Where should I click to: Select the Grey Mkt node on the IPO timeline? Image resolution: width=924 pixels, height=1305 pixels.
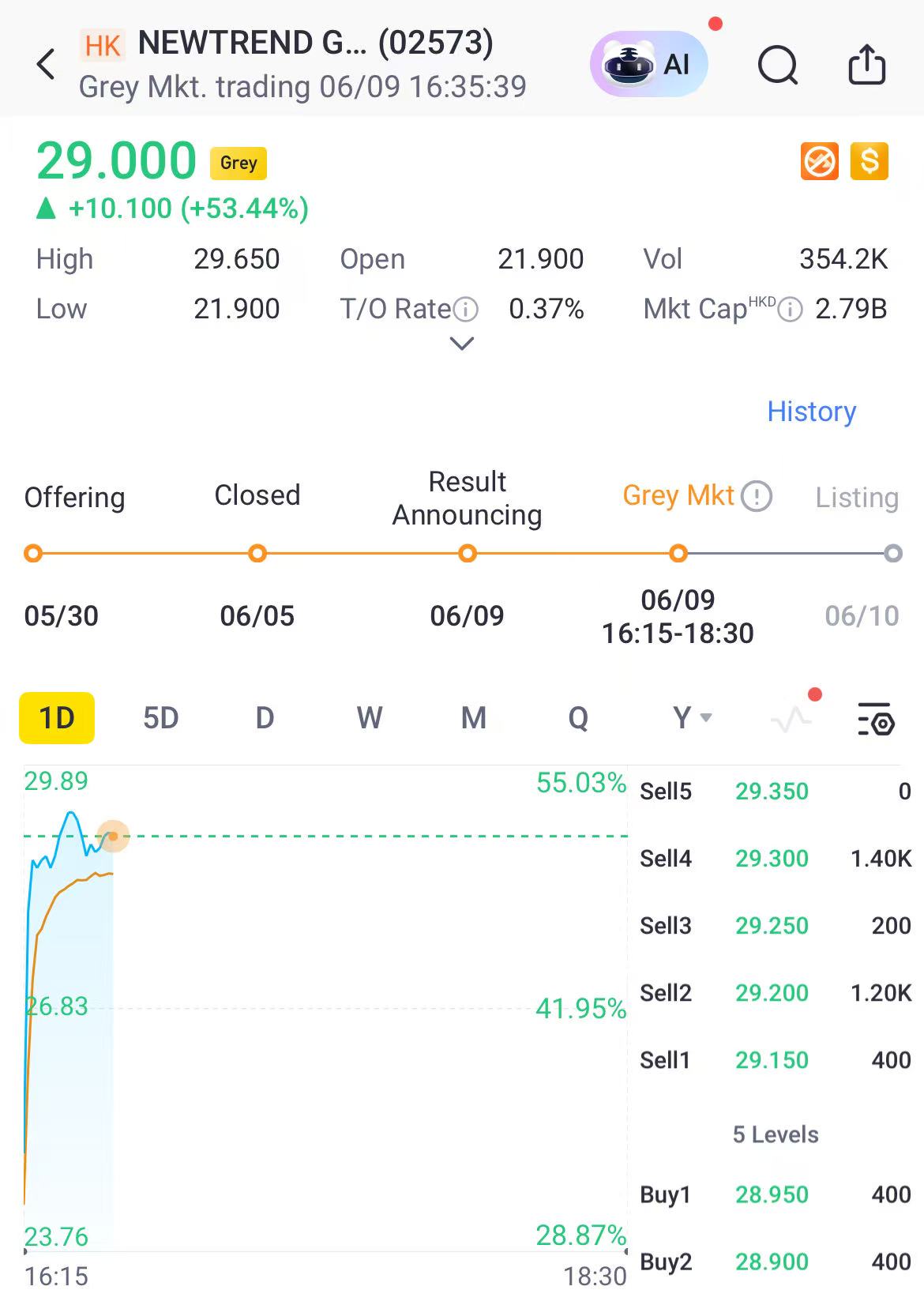click(678, 553)
